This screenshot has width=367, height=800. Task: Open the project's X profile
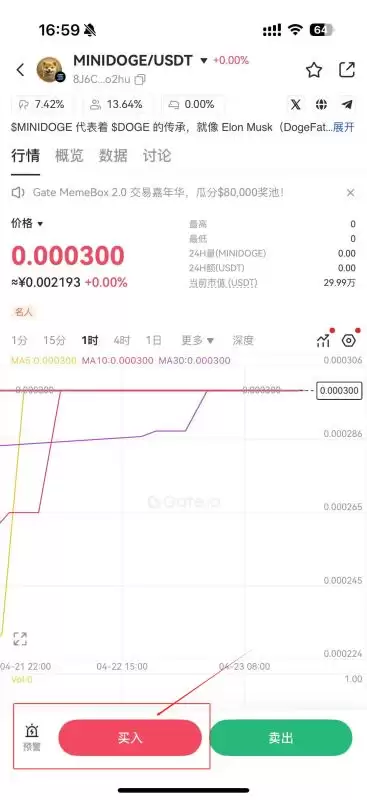[296, 105]
